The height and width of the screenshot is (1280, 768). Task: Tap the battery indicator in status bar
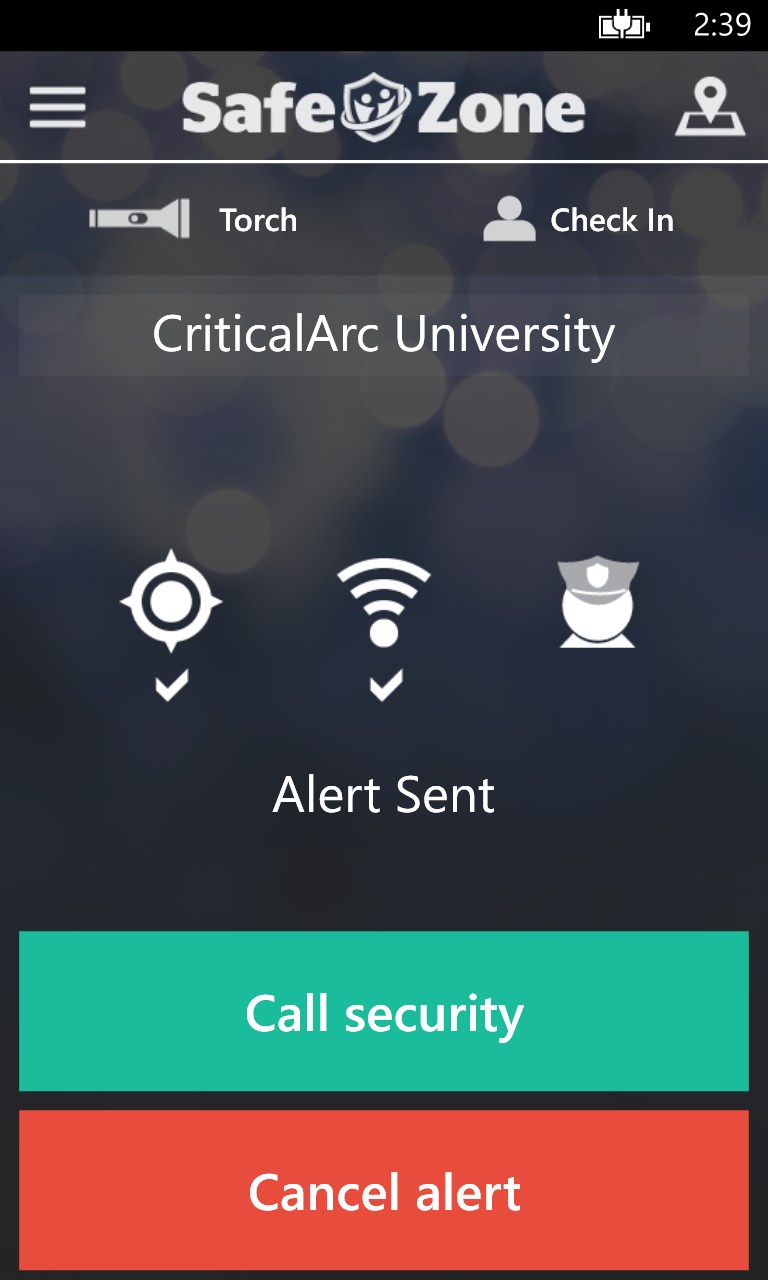point(624,26)
